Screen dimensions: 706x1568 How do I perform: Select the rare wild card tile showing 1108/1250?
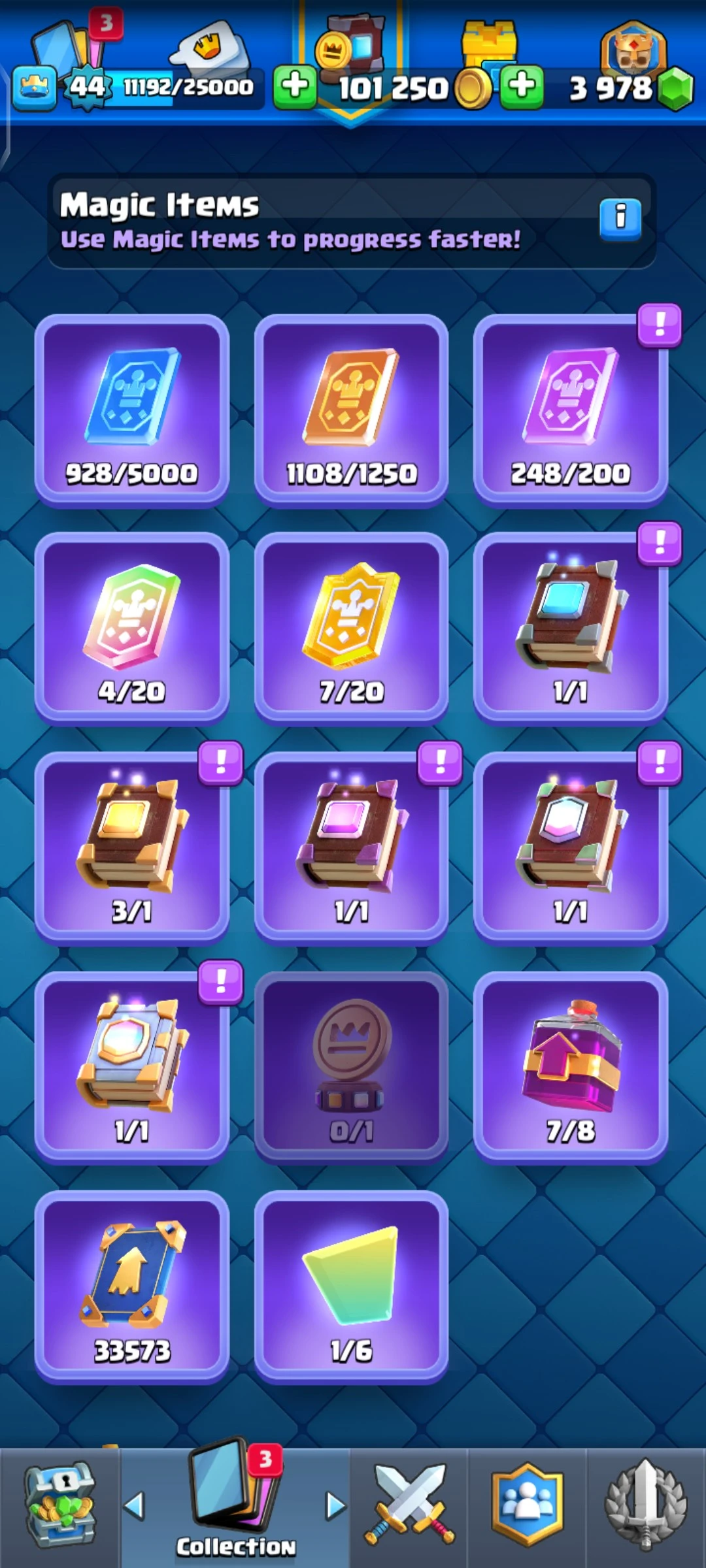tap(351, 410)
